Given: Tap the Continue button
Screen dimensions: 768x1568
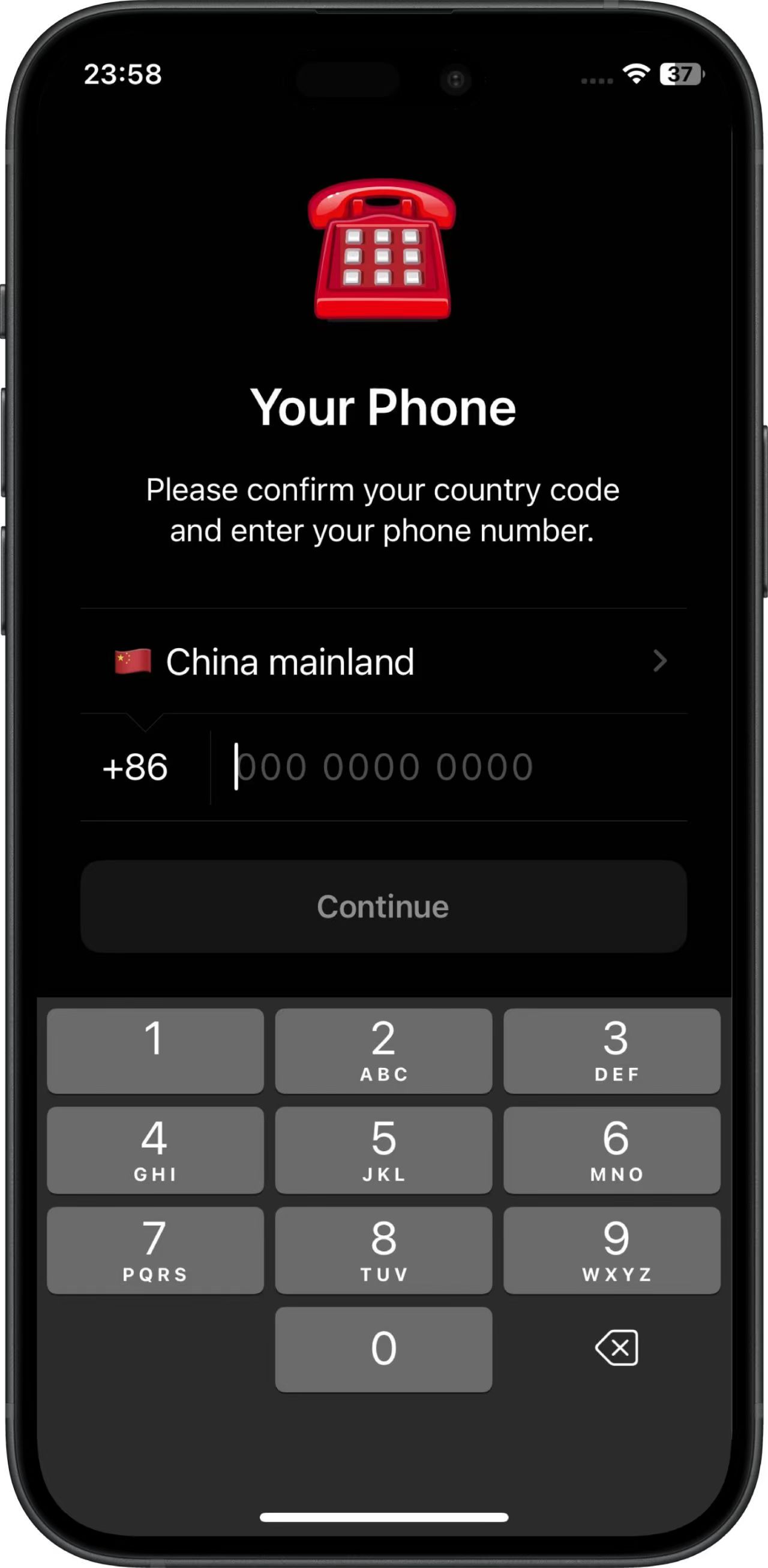Looking at the screenshot, I should click(x=383, y=907).
